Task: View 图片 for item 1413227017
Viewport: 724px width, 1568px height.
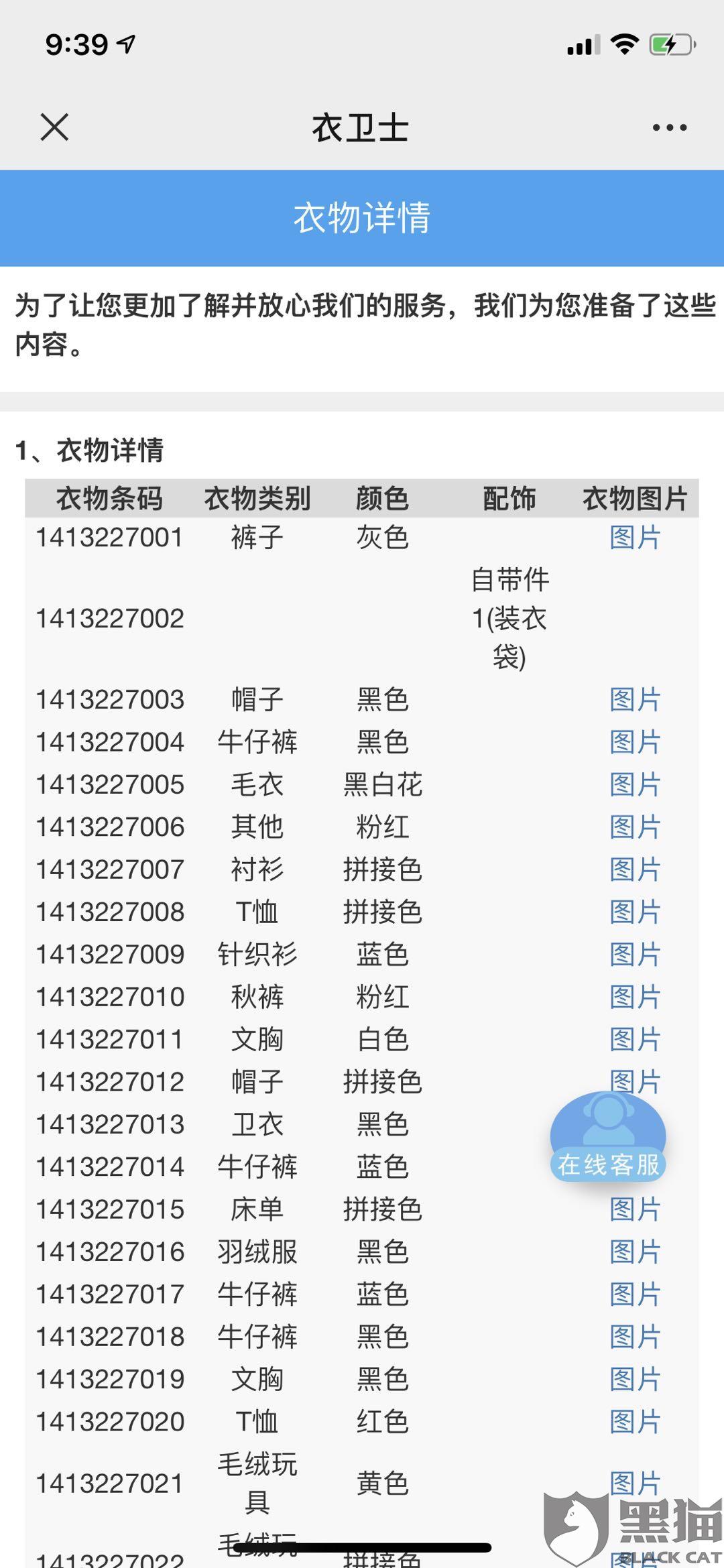Action: point(635,1294)
